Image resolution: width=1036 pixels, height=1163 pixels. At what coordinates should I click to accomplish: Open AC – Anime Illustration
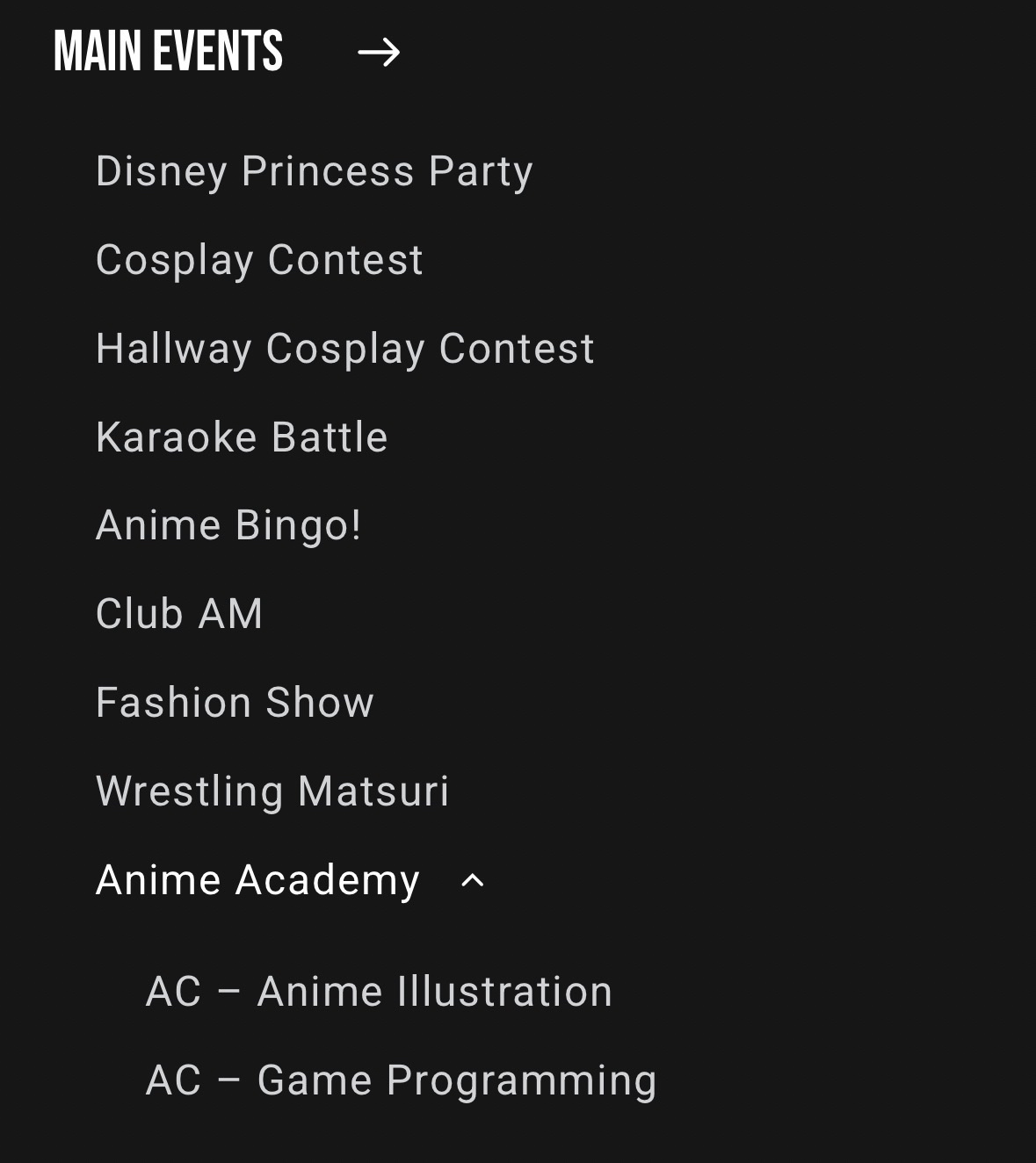pos(379,991)
